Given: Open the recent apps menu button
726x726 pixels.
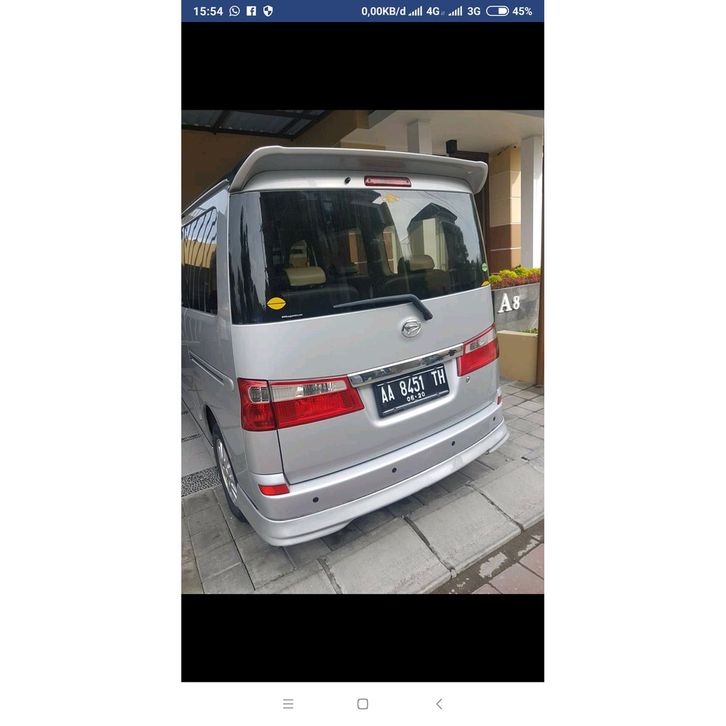Looking at the screenshot, I should (288, 704).
